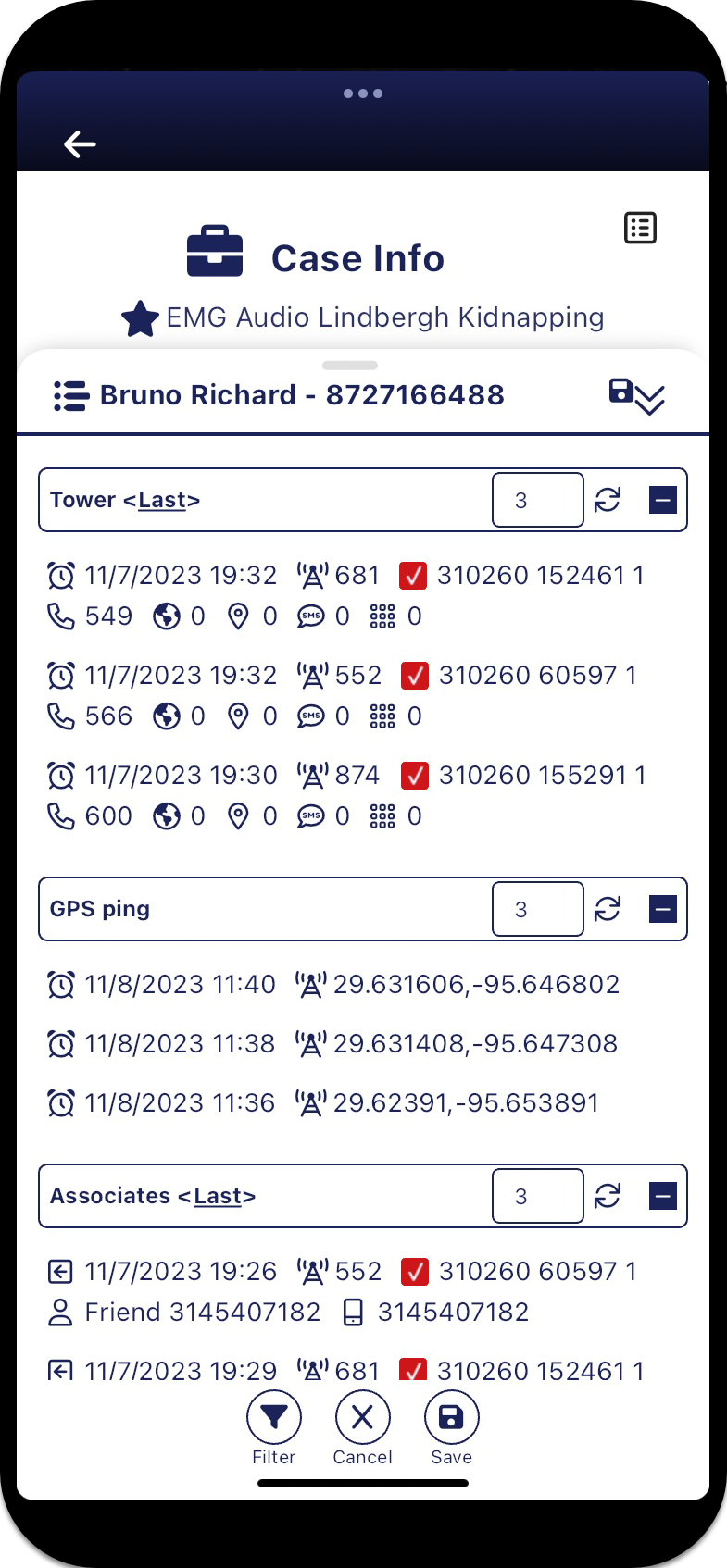Tap the Last link in Associates header

217,1196
